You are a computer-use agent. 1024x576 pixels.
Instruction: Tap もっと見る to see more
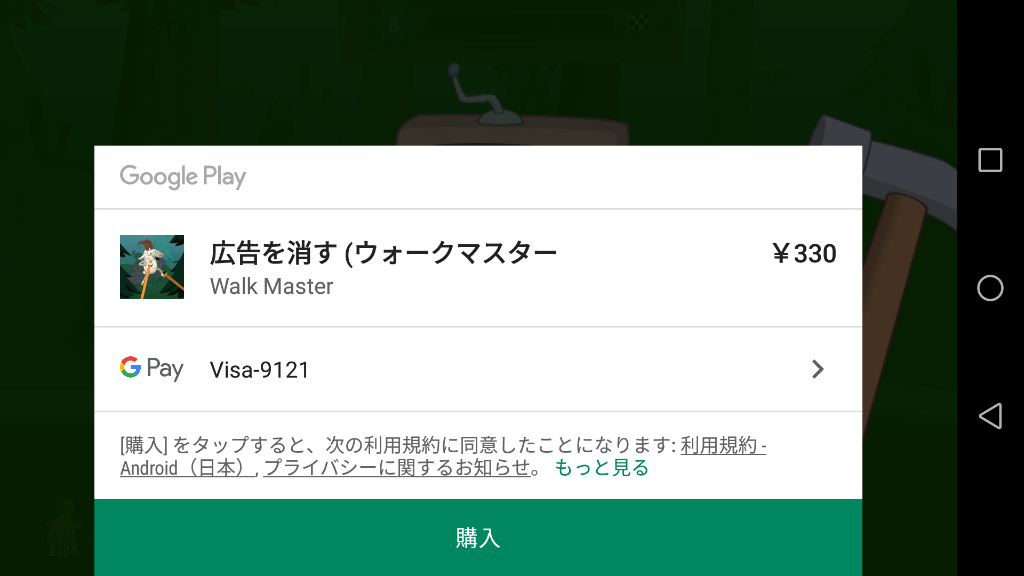(x=601, y=468)
